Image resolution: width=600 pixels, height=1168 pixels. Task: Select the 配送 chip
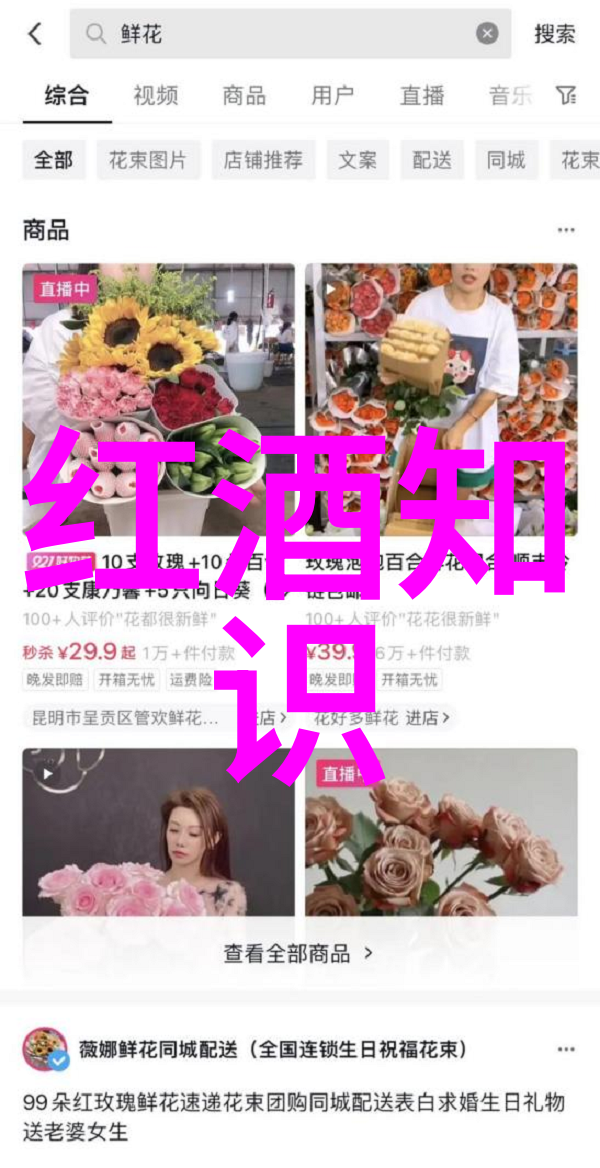[432, 160]
